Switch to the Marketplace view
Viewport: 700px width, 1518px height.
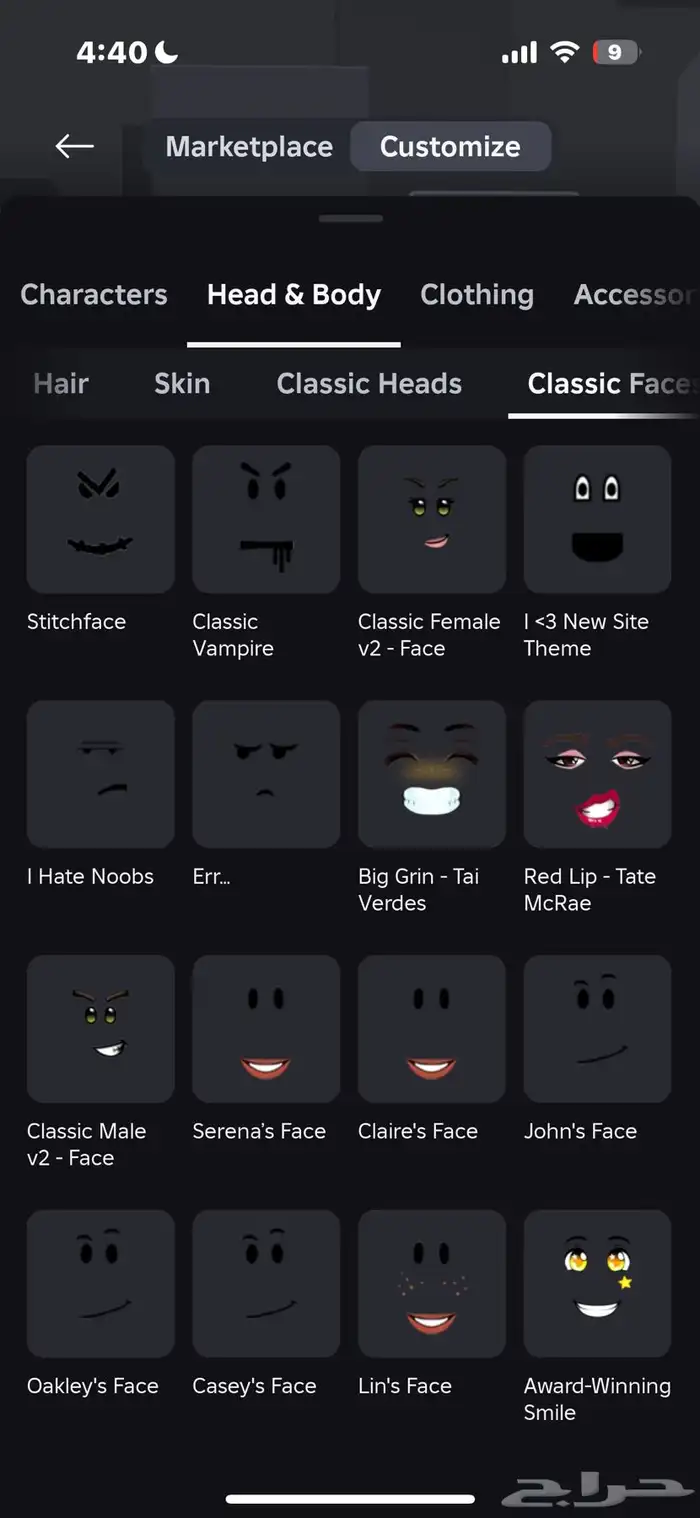pos(249,147)
